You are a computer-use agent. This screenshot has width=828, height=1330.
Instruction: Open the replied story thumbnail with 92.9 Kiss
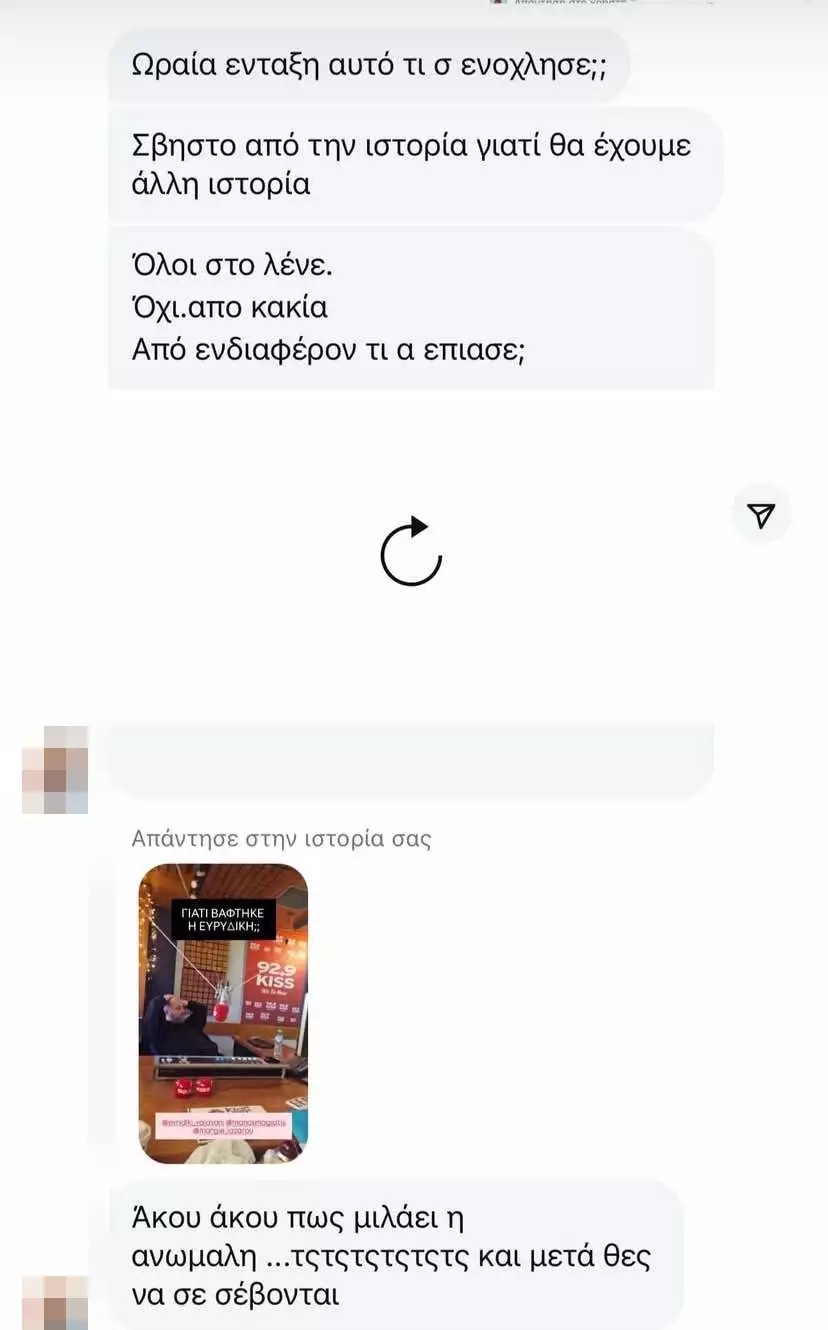coord(223,1013)
